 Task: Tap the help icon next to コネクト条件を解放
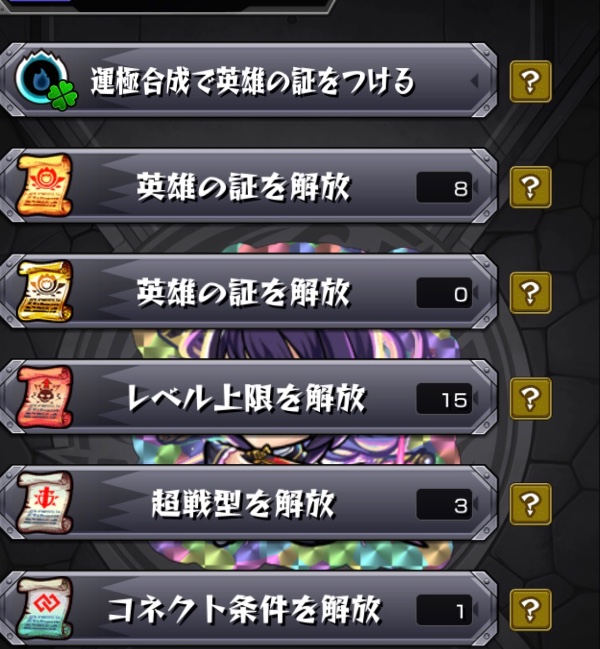point(530,608)
